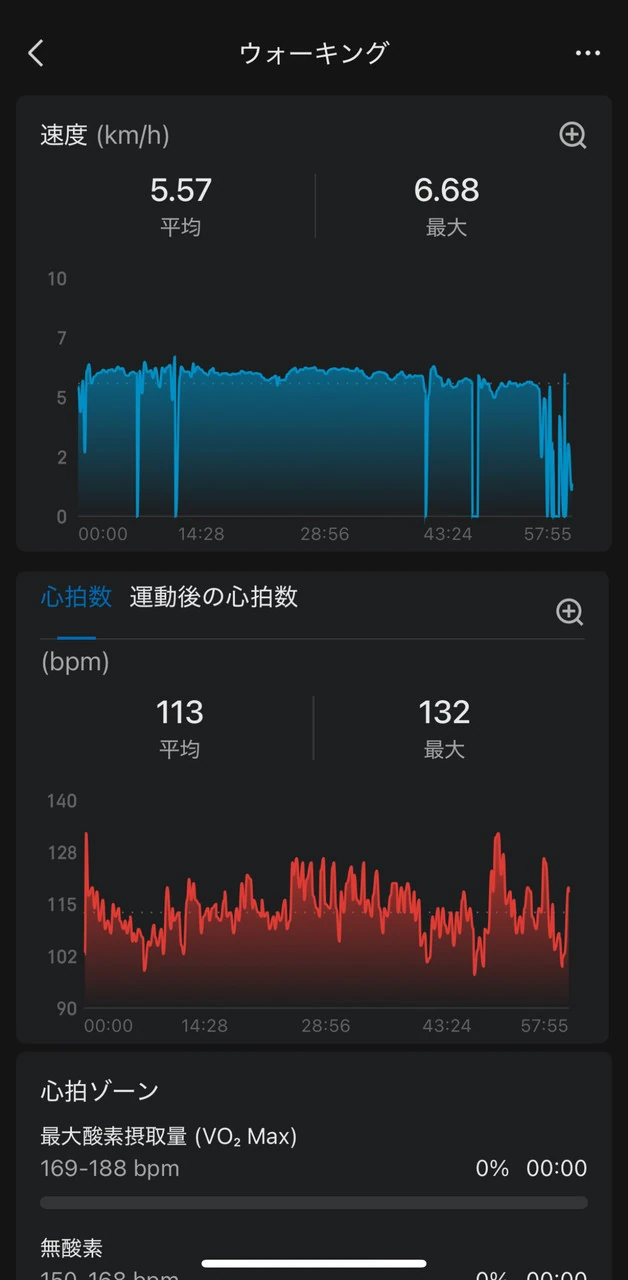Screen dimensions: 628x1280
Task: Select the 心拍数 tab
Action: (x=76, y=598)
